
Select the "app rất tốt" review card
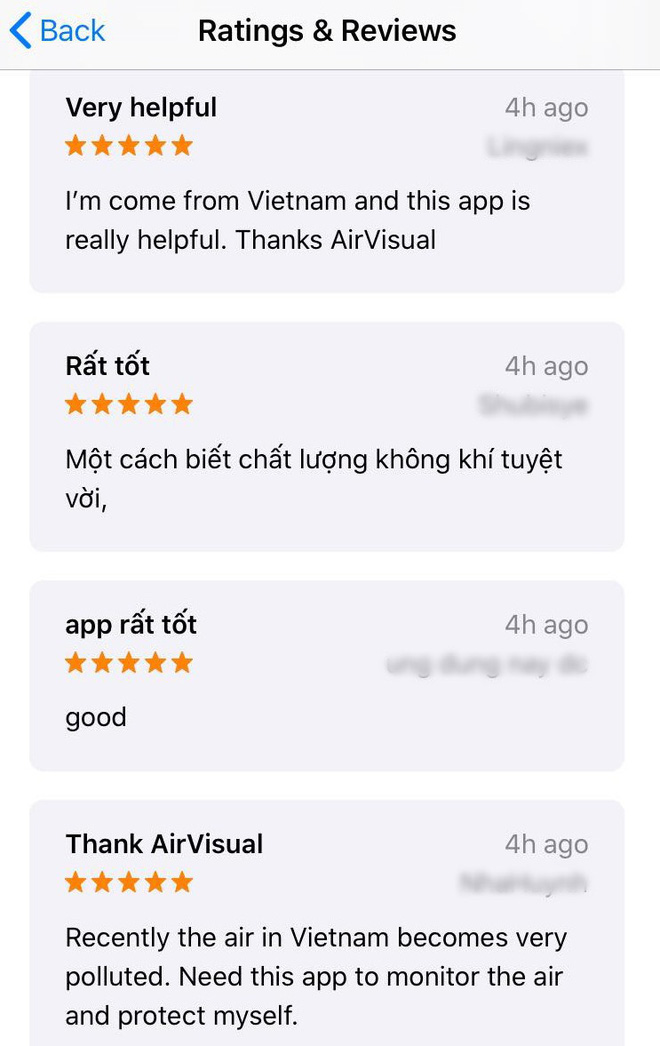326,675
